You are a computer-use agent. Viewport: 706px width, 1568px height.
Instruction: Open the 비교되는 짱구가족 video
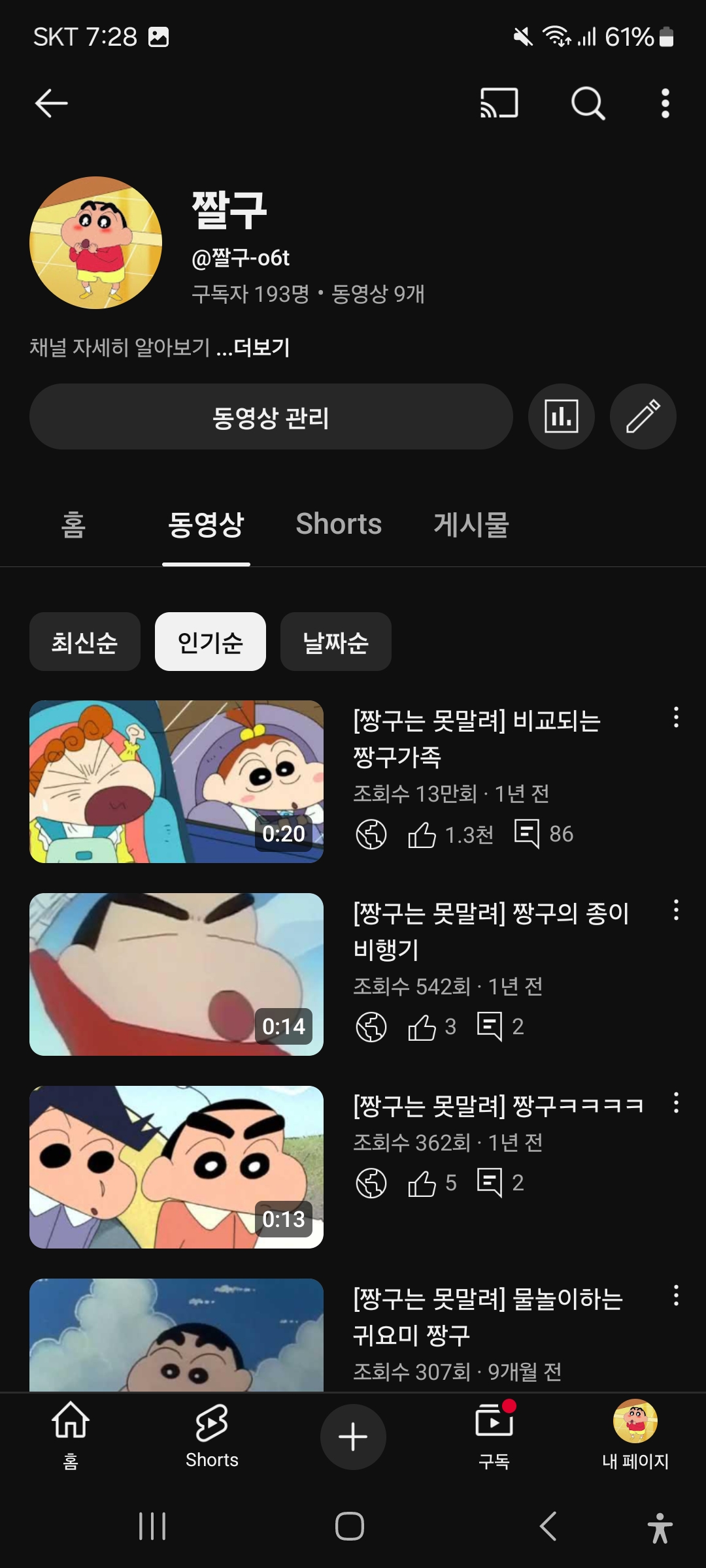pos(176,781)
